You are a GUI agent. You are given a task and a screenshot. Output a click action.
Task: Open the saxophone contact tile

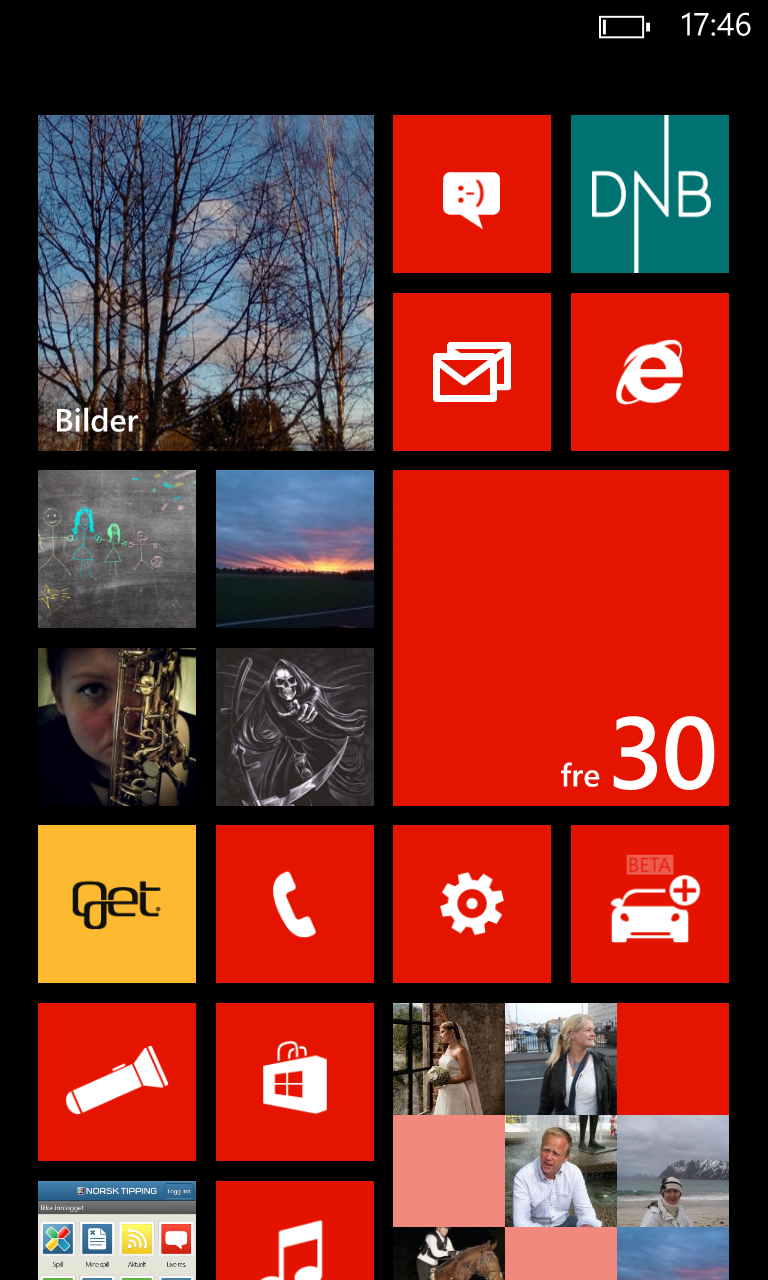point(117,727)
